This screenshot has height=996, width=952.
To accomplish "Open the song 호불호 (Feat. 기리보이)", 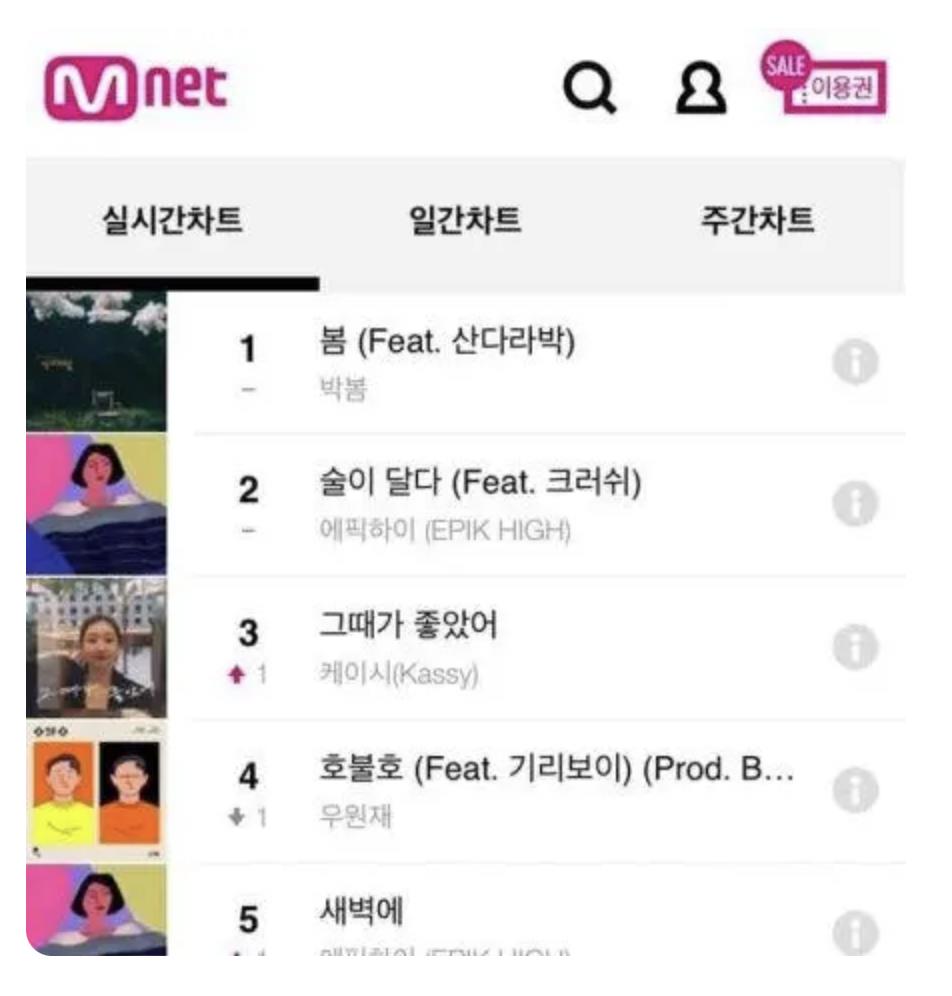I will click(x=548, y=774).
